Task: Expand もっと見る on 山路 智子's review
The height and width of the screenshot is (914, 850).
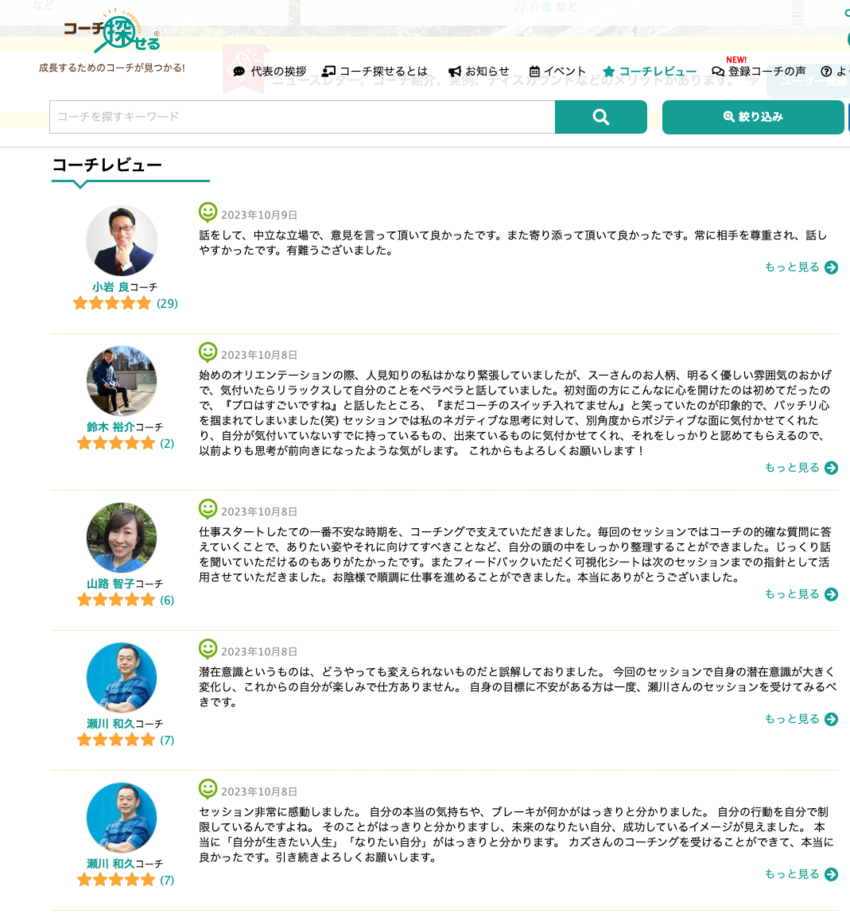Action: 800,594
